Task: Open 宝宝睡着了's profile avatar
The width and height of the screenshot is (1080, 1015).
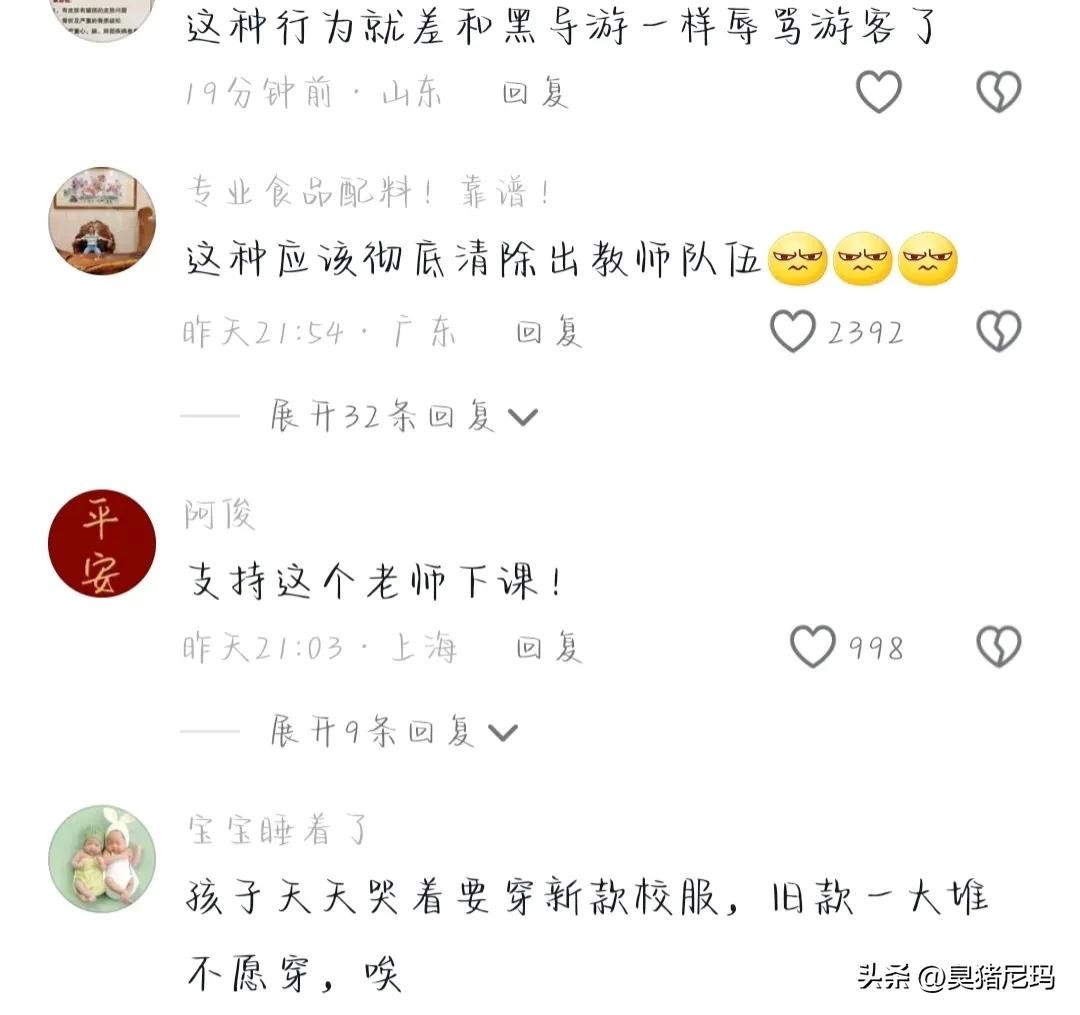Action: click(102, 859)
